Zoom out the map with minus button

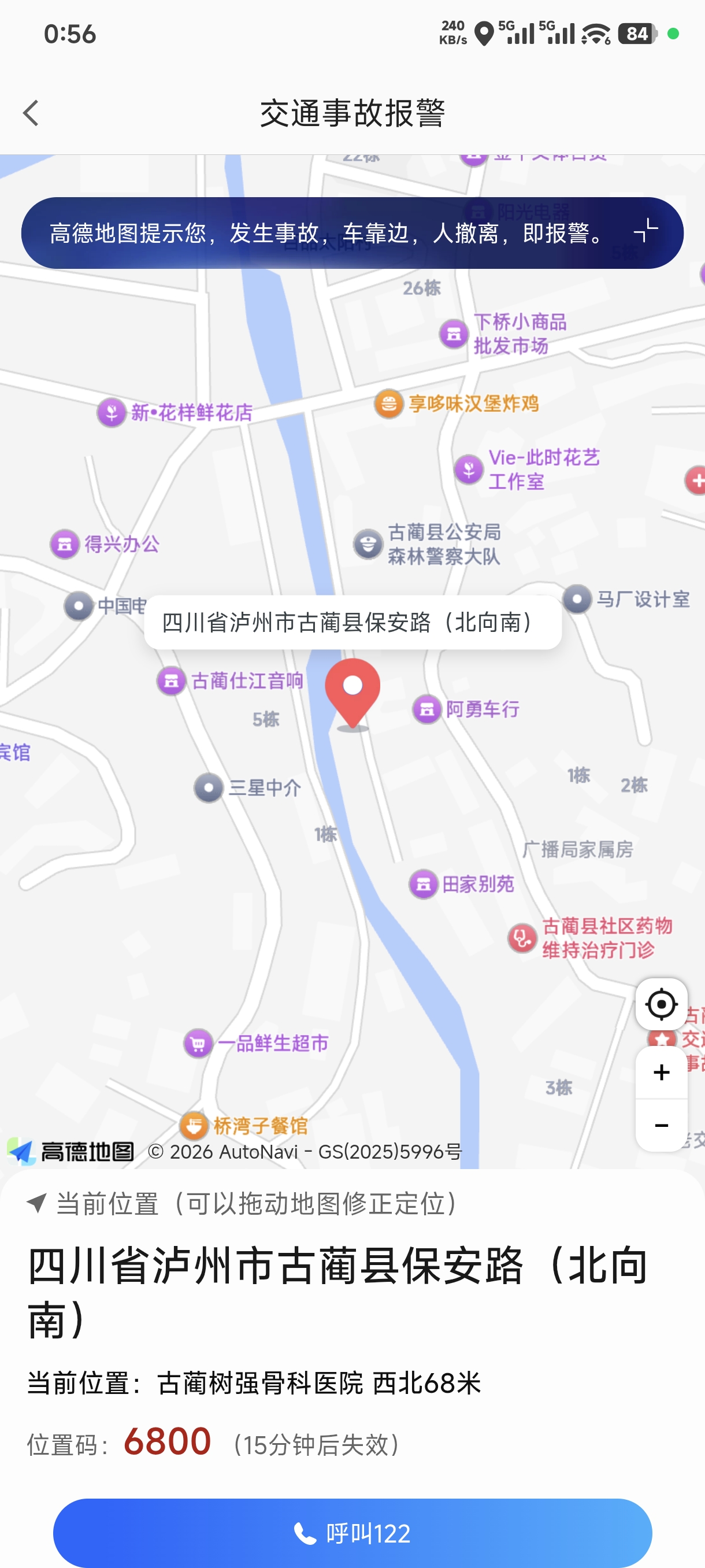[661, 1125]
